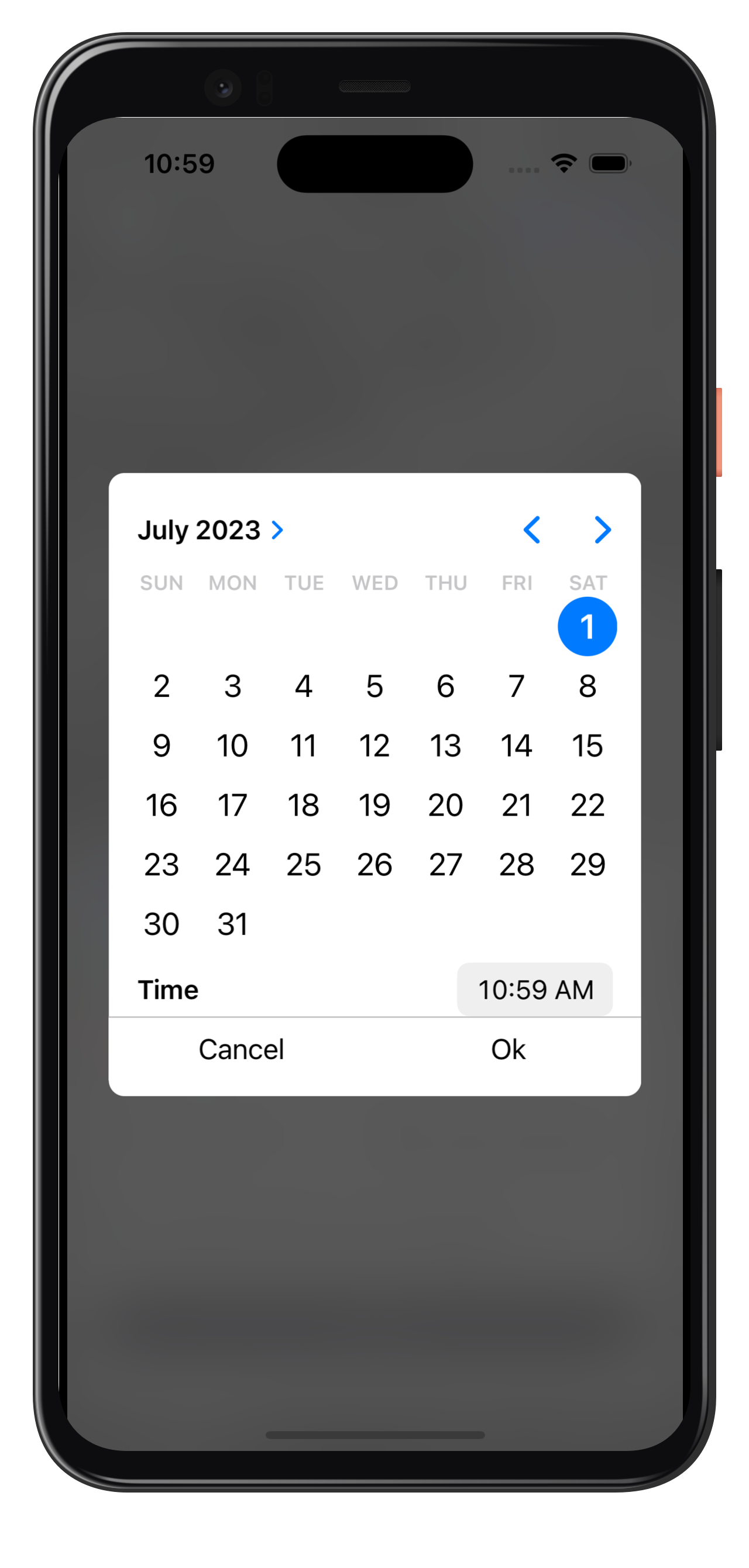
Task: Tap July 30 in the calendar
Action: 162,924
